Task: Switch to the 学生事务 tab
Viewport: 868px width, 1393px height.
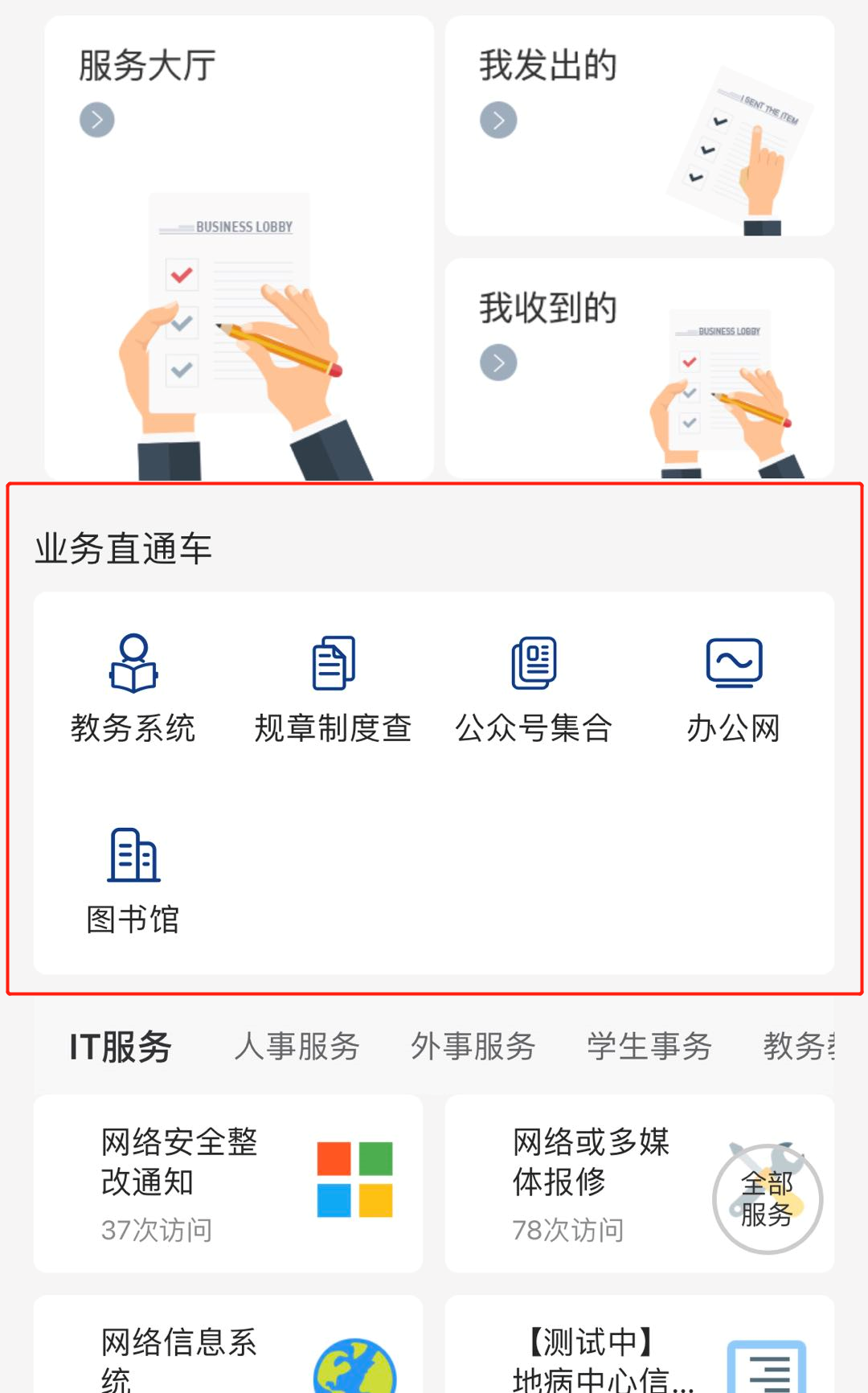Action: coord(649,1047)
